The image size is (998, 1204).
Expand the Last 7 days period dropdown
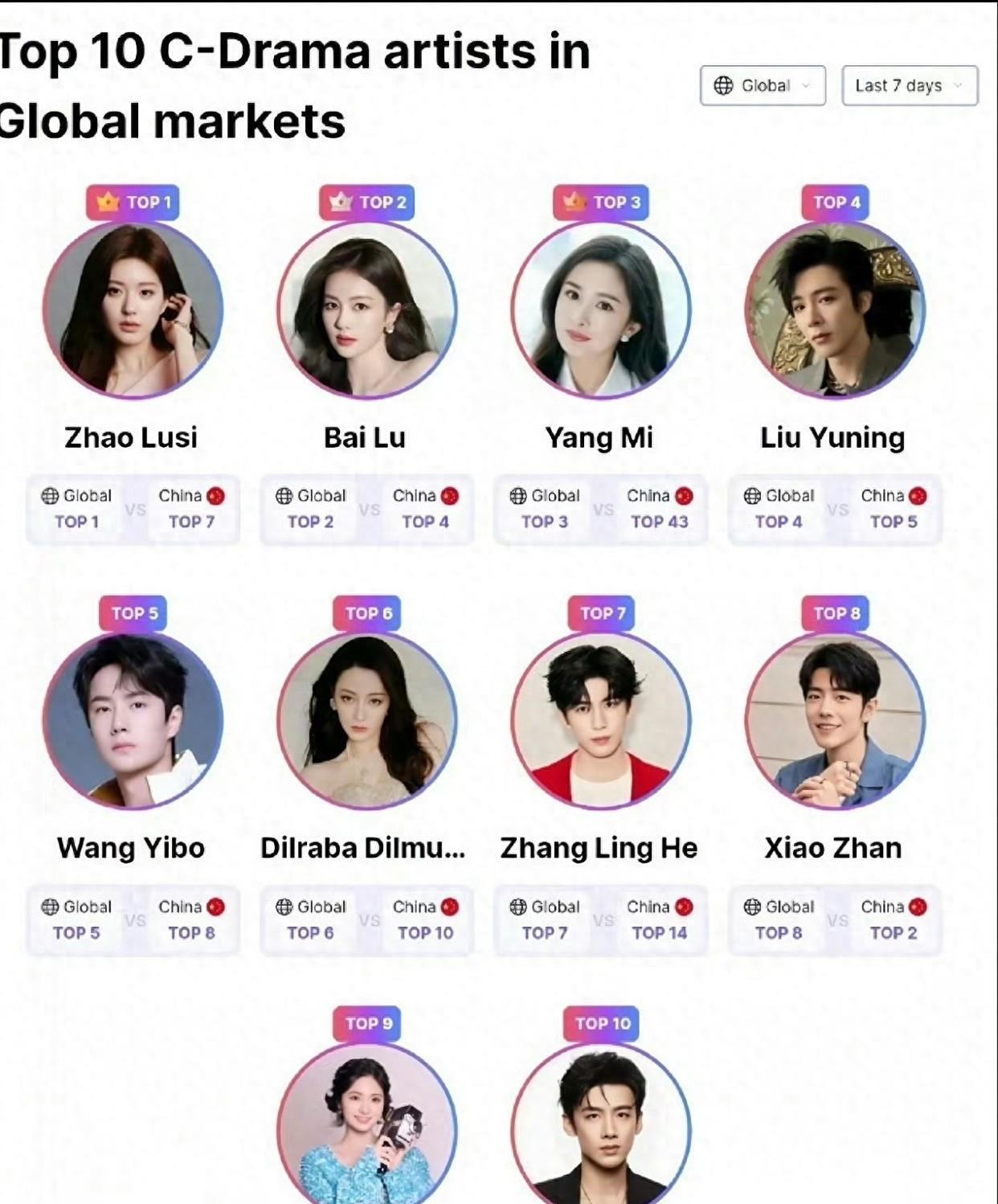click(x=909, y=86)
